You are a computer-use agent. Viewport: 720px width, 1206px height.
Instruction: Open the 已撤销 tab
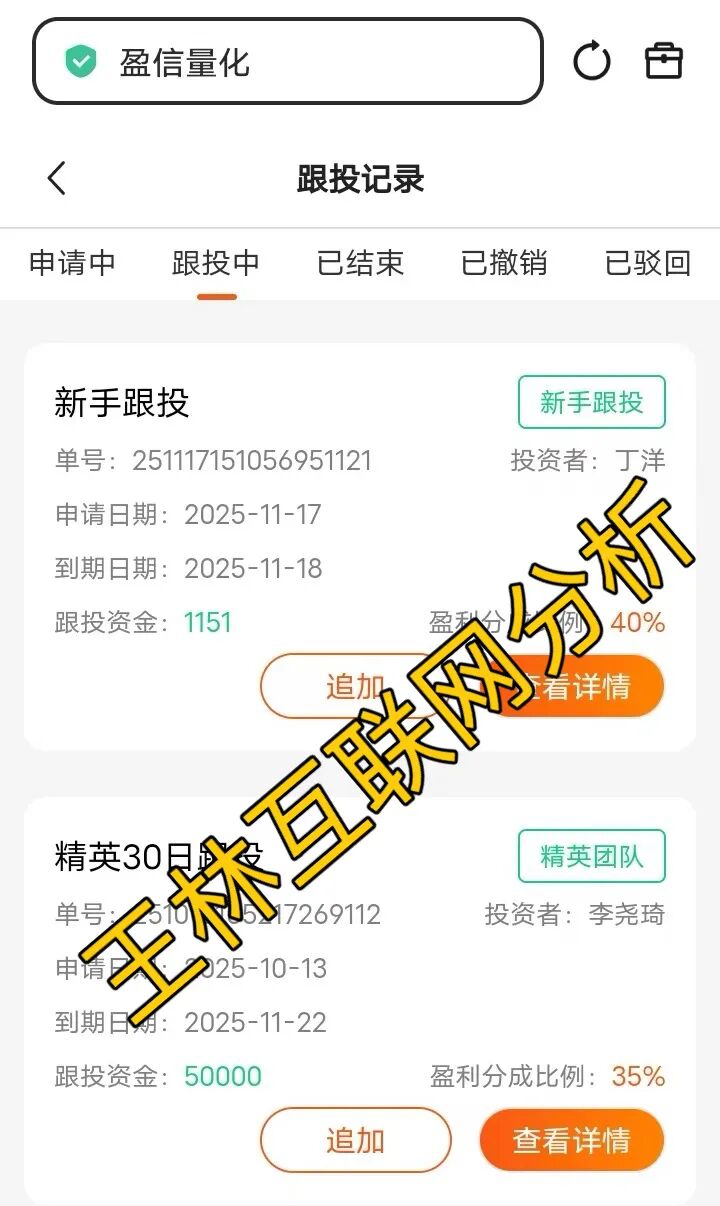click(504, 263)
